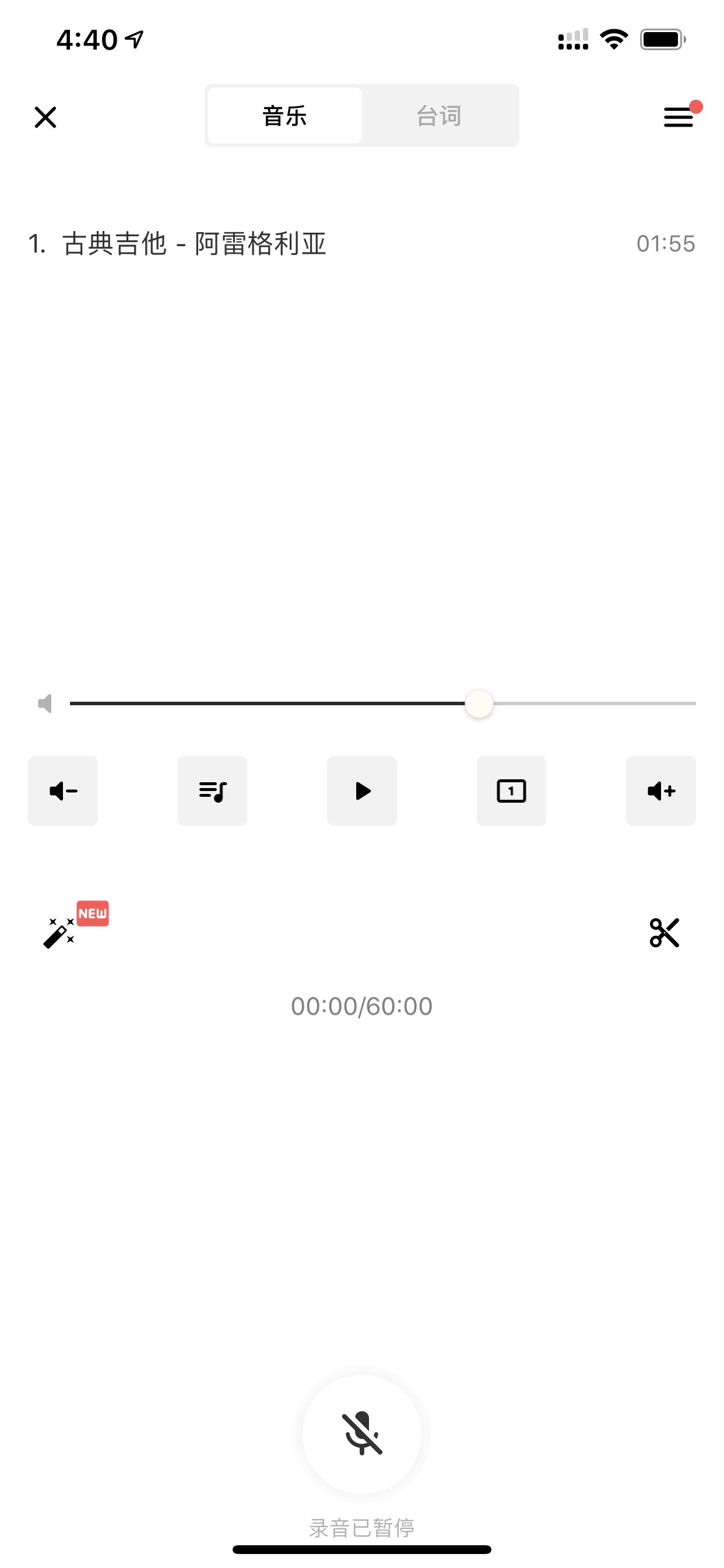Switch to the 台词 tab
This screenshot has height=1568, width=724.
tap(439, 116)
